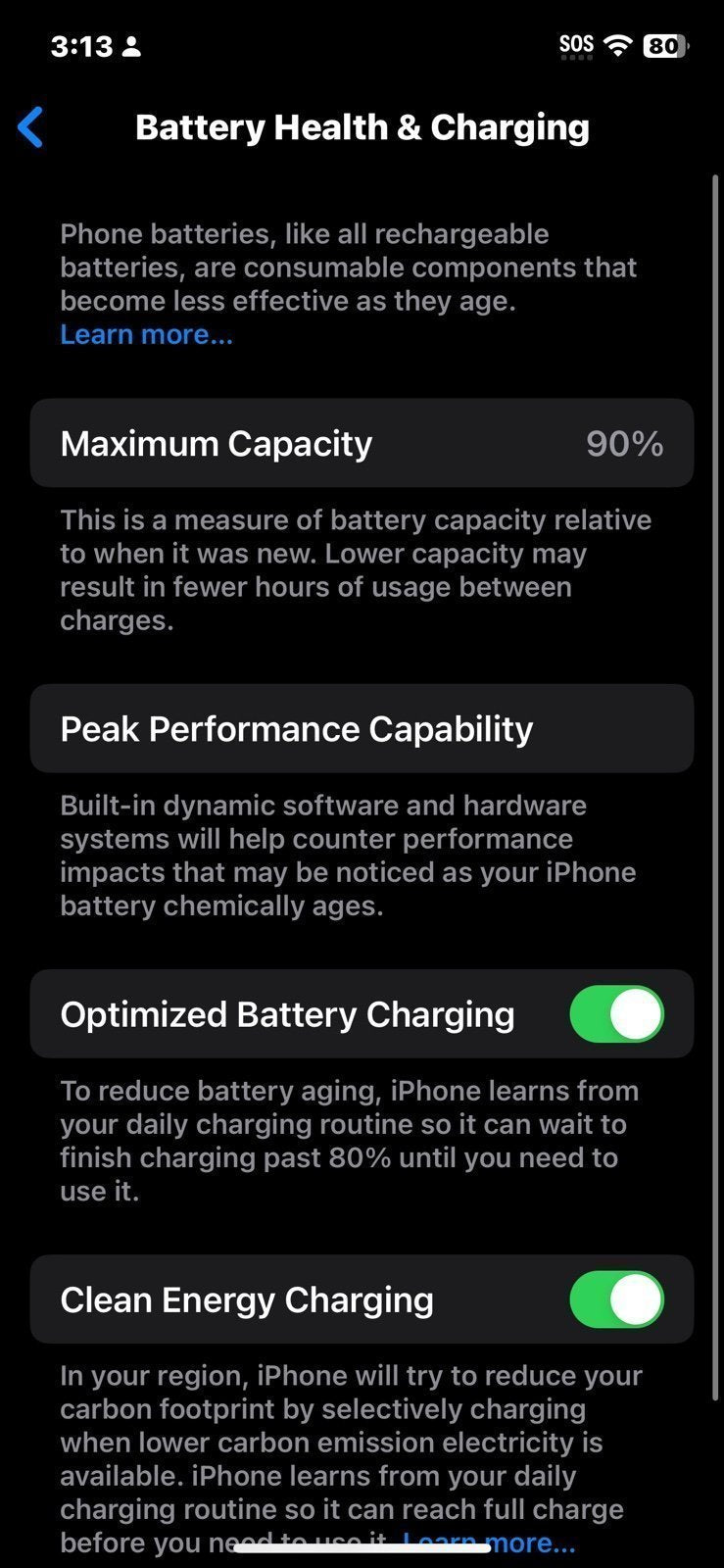Tap the battery percentage number in status bar
Screen dimensions: 724x1568
click(x=663, y=45)
